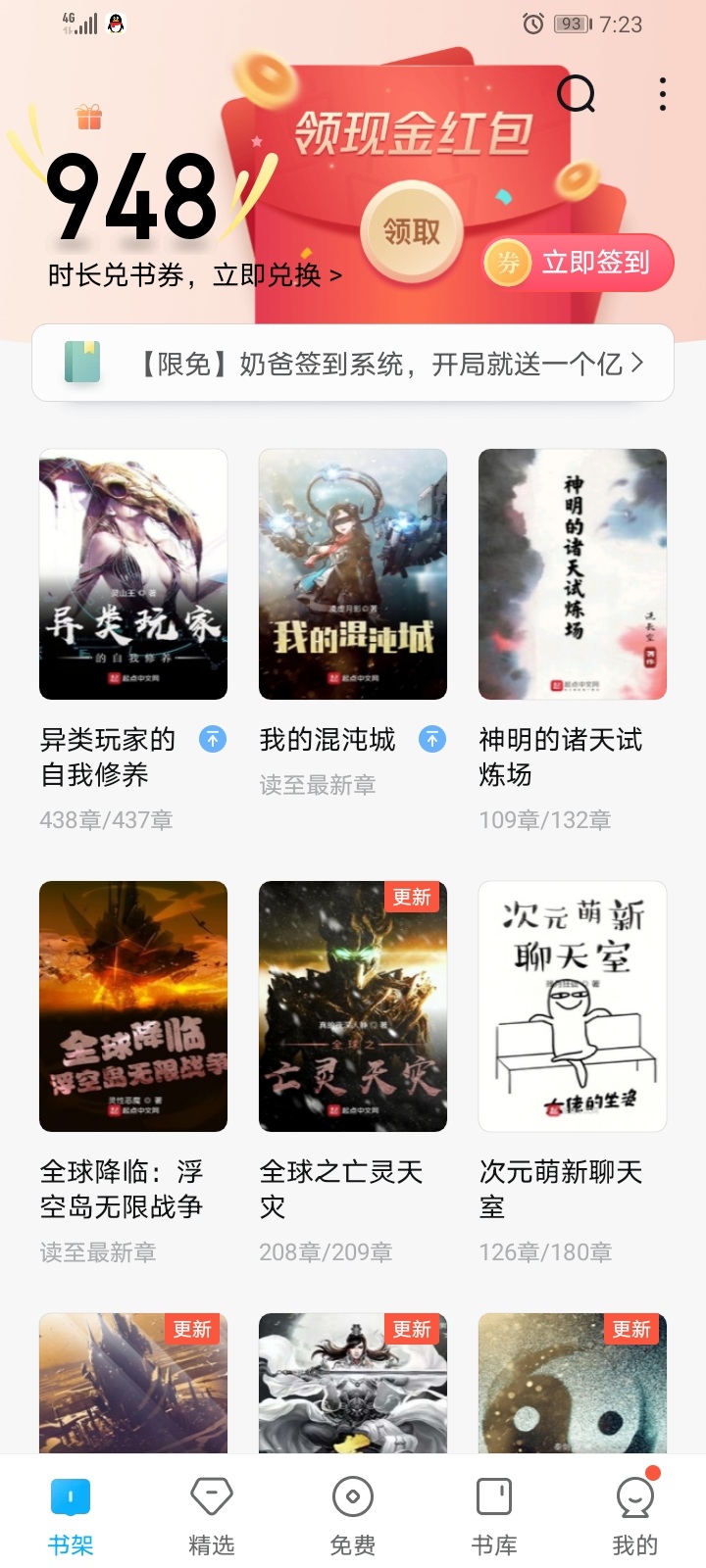Screen dimensions: 706x1568
Task: Open the book 全球之亡灵天灾
Action: [x=353, y=1006]
